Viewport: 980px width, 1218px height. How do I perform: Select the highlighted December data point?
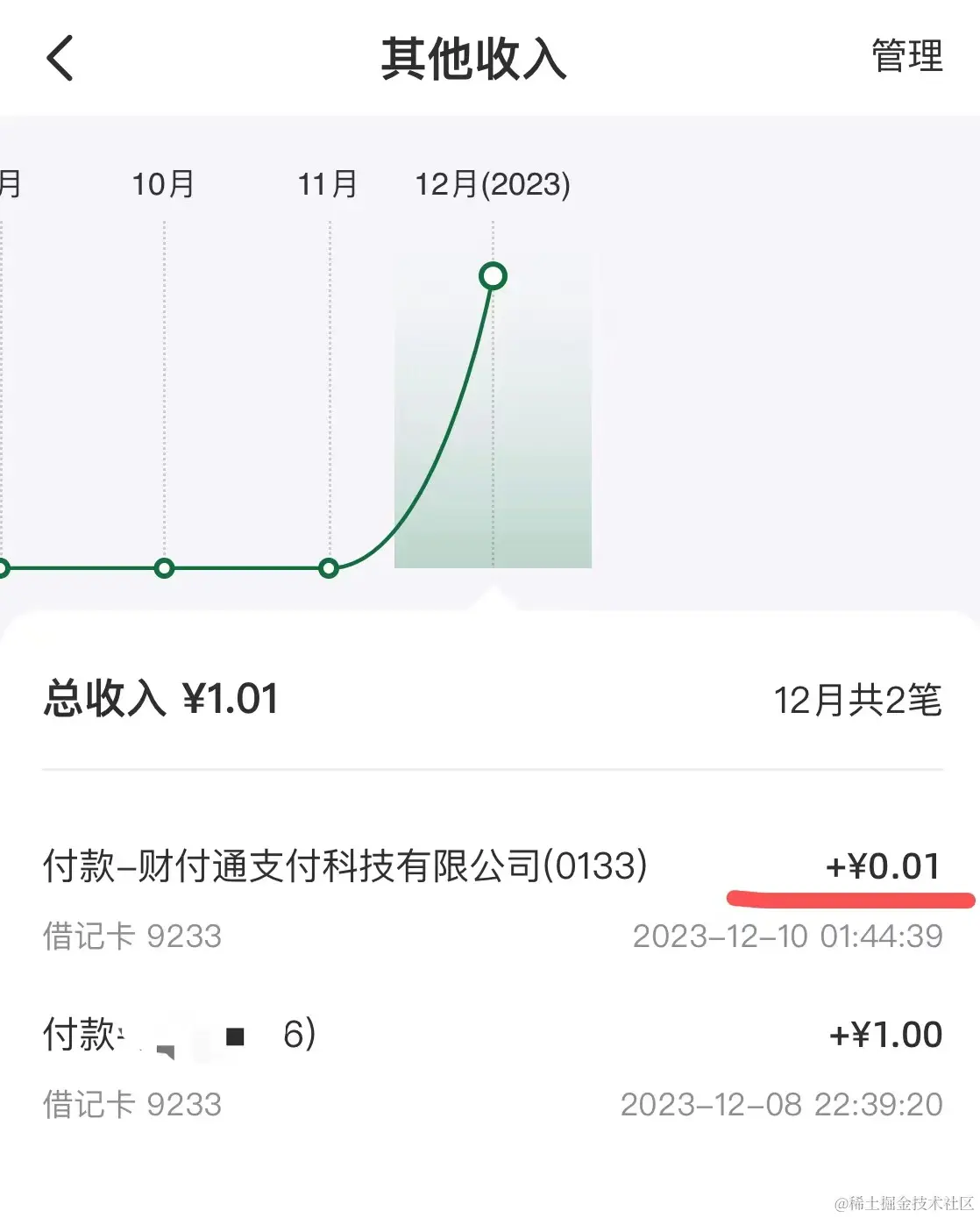tap(494, 275)
